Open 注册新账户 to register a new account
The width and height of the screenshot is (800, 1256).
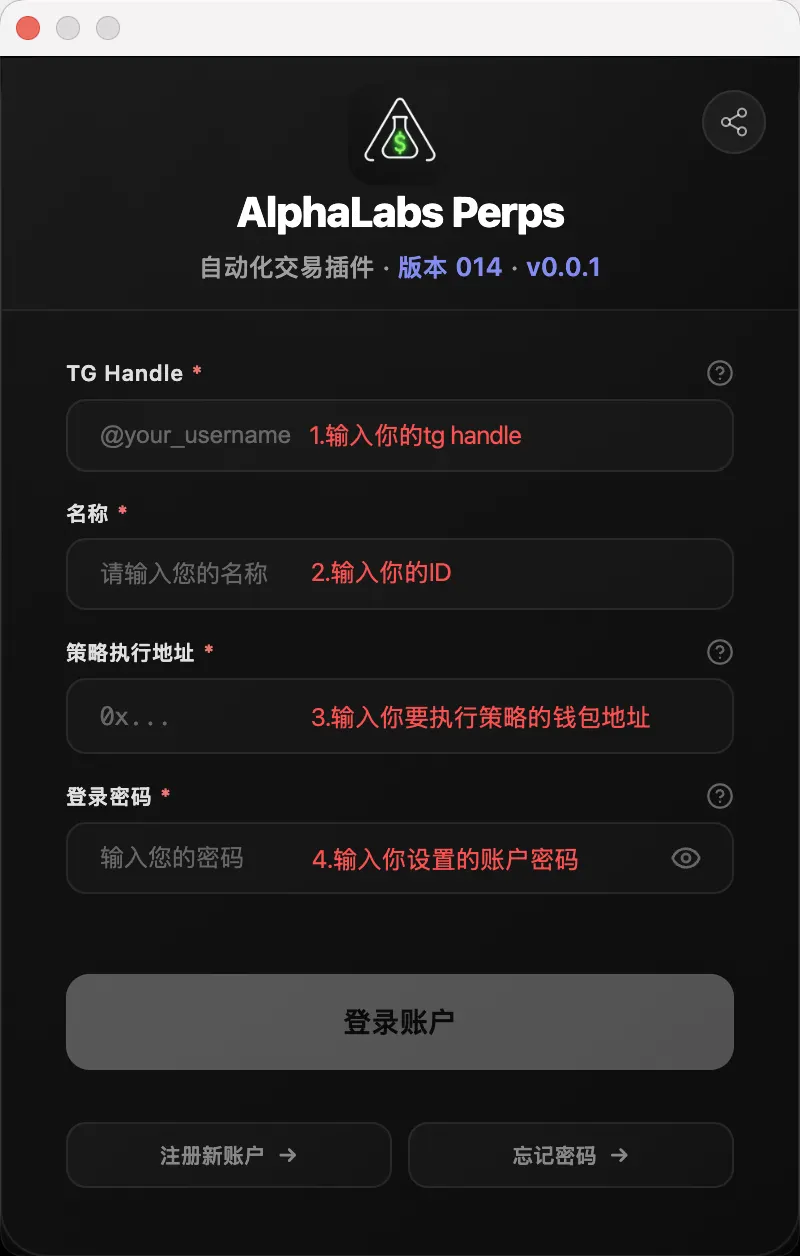point(228,1155)
